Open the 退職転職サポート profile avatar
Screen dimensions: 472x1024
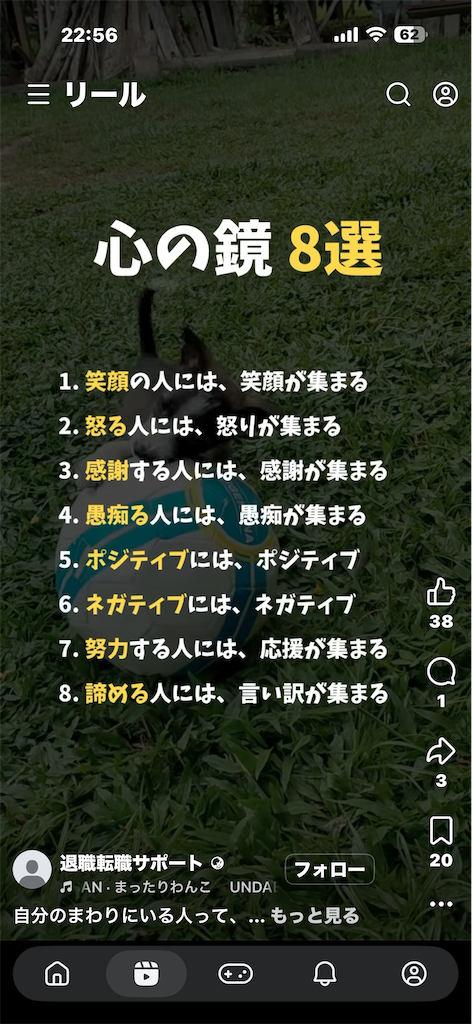(x=32, y=869)
